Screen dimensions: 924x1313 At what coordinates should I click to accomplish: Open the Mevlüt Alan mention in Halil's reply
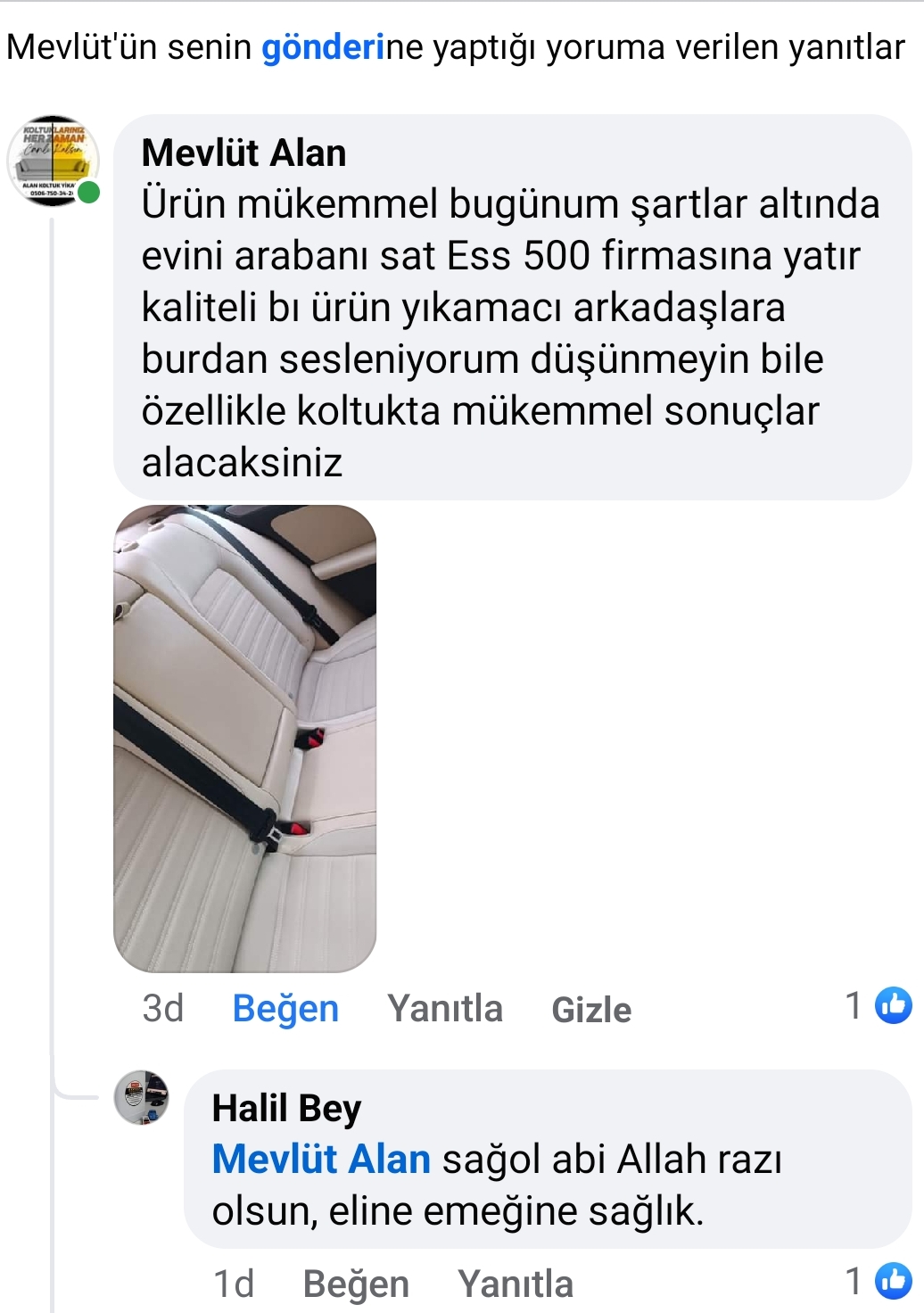321,1160
